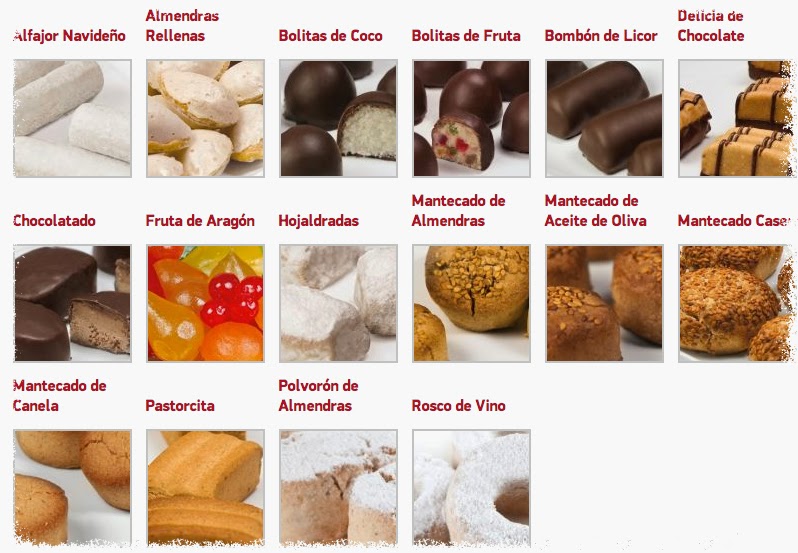View Delicia de Chocolate product
798x553 pixels.
point(737,118)
